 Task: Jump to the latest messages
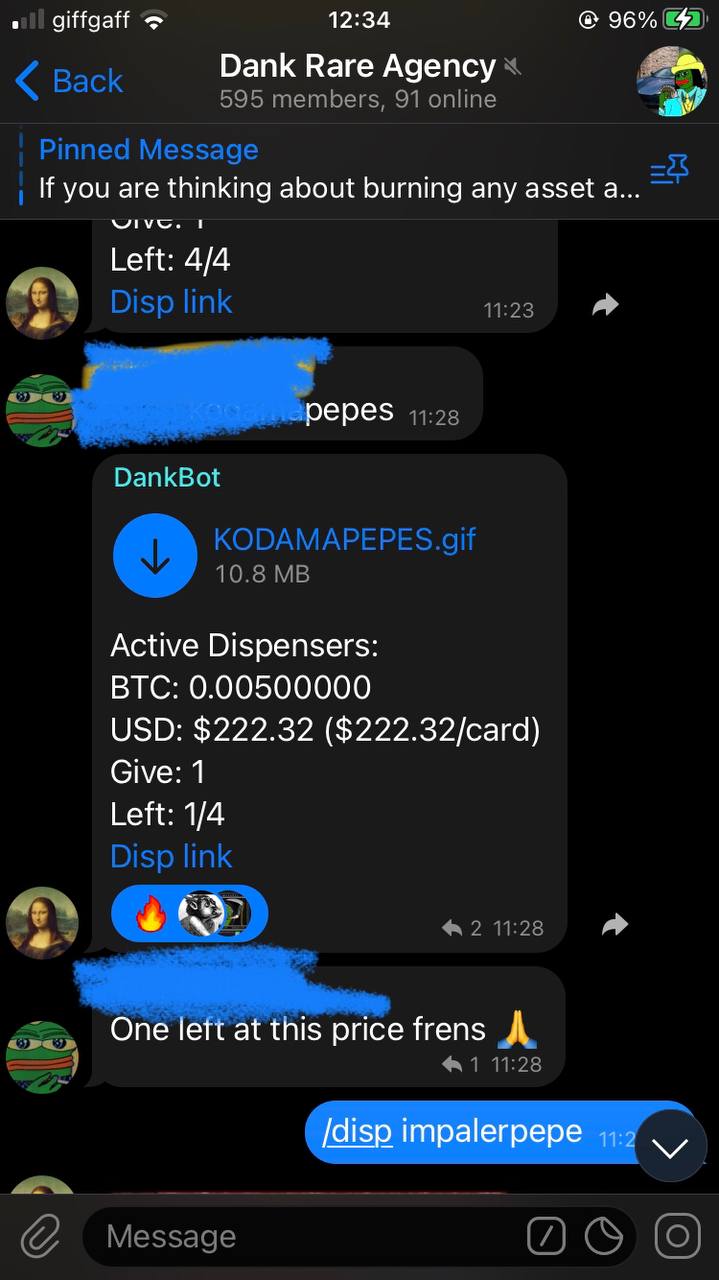click(670, 1146)
